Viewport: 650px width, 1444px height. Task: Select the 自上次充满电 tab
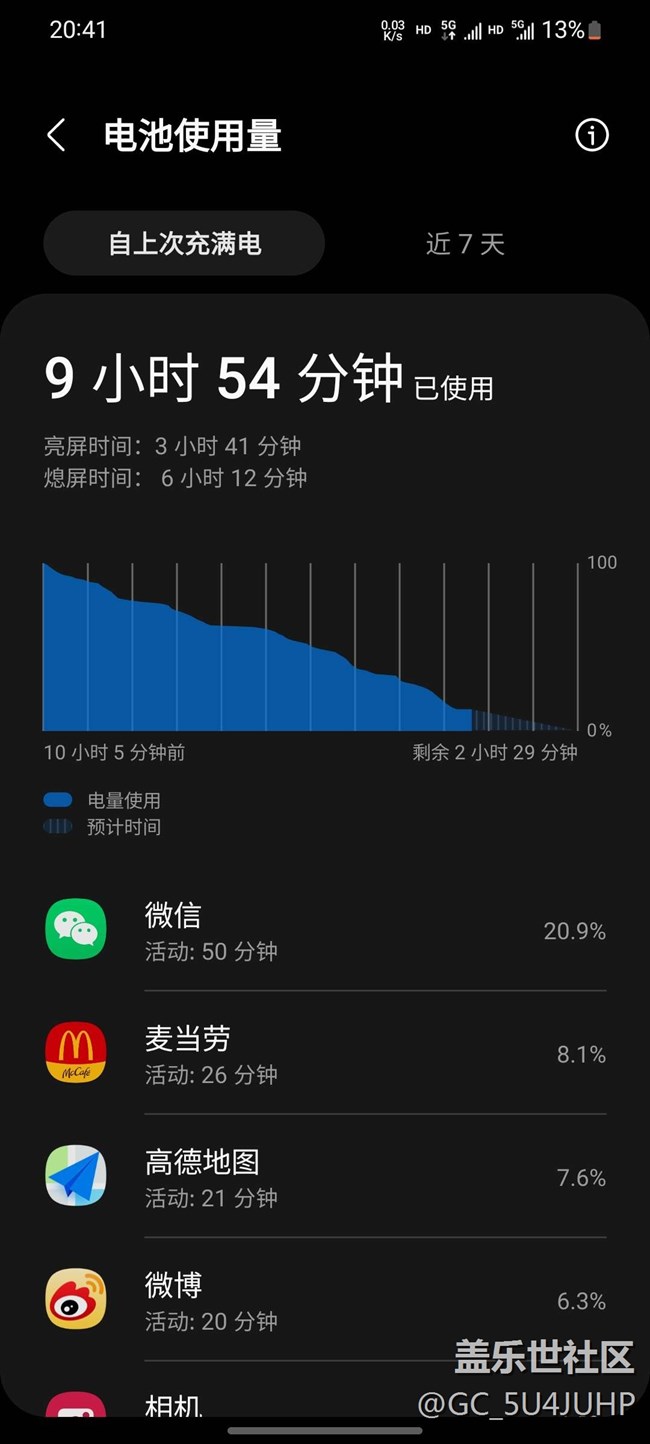click(184, 243)
